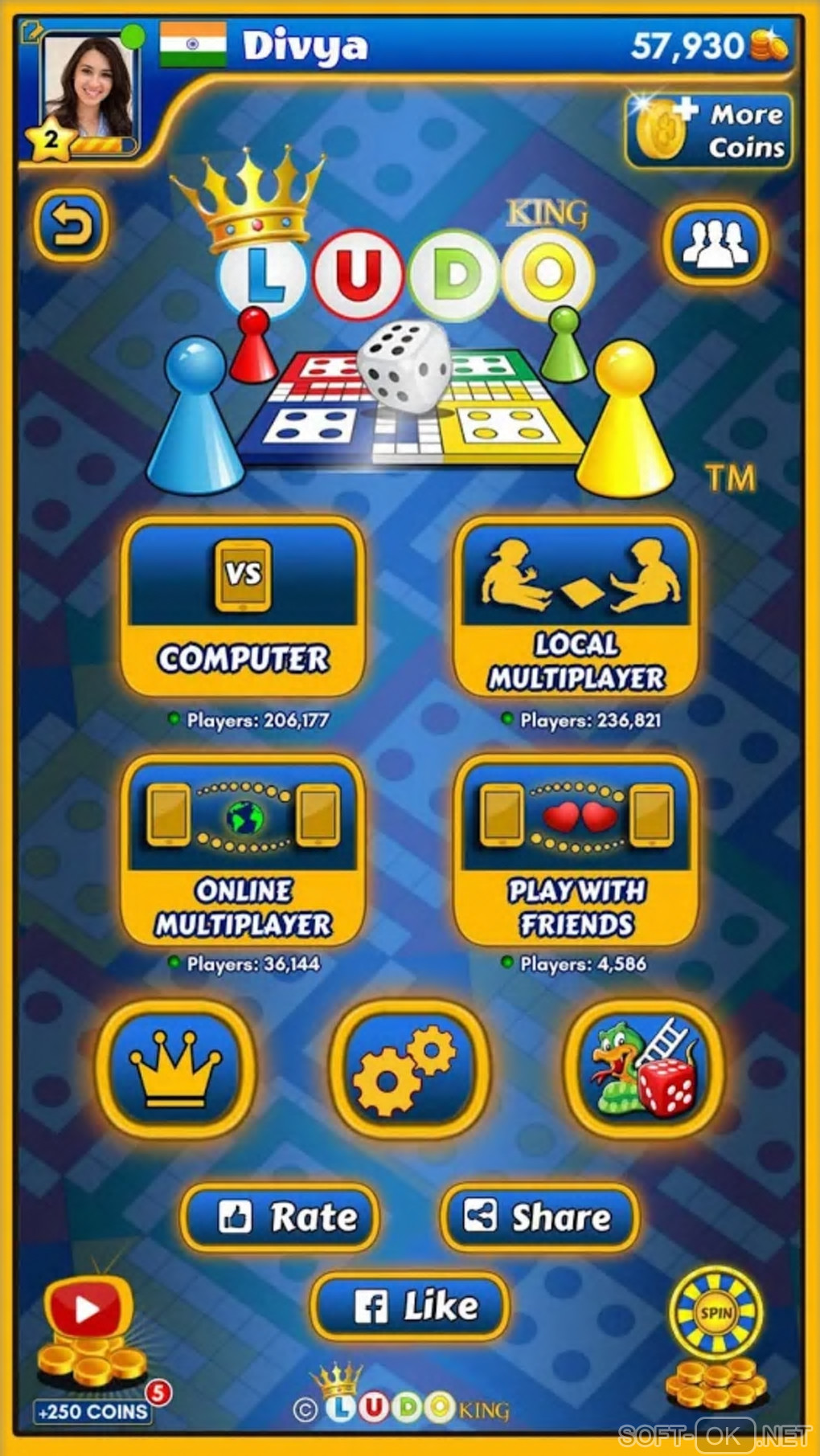Viewport: 820px width, 1456px height.
Task: Open the crown leaderboard button
Action: tap(175, 1069)
